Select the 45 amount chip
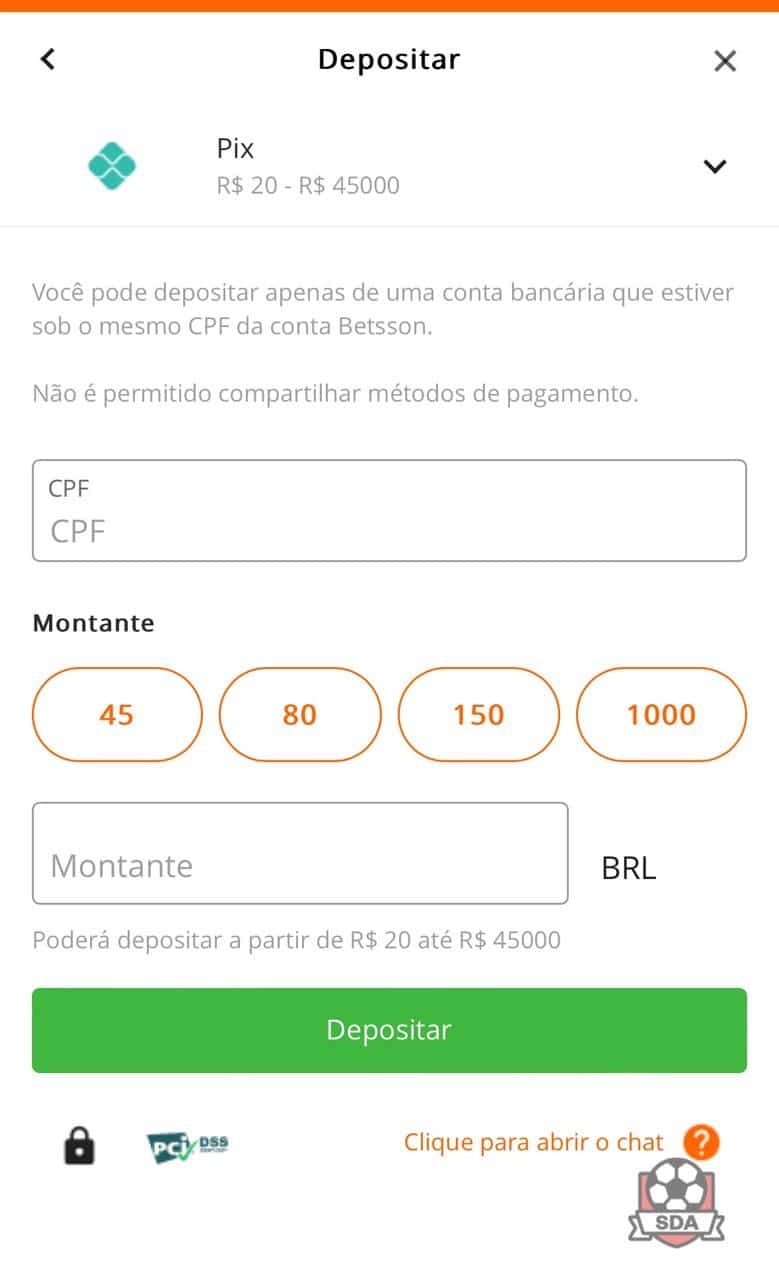This screenshot has height=1280, width=779. 117,714
